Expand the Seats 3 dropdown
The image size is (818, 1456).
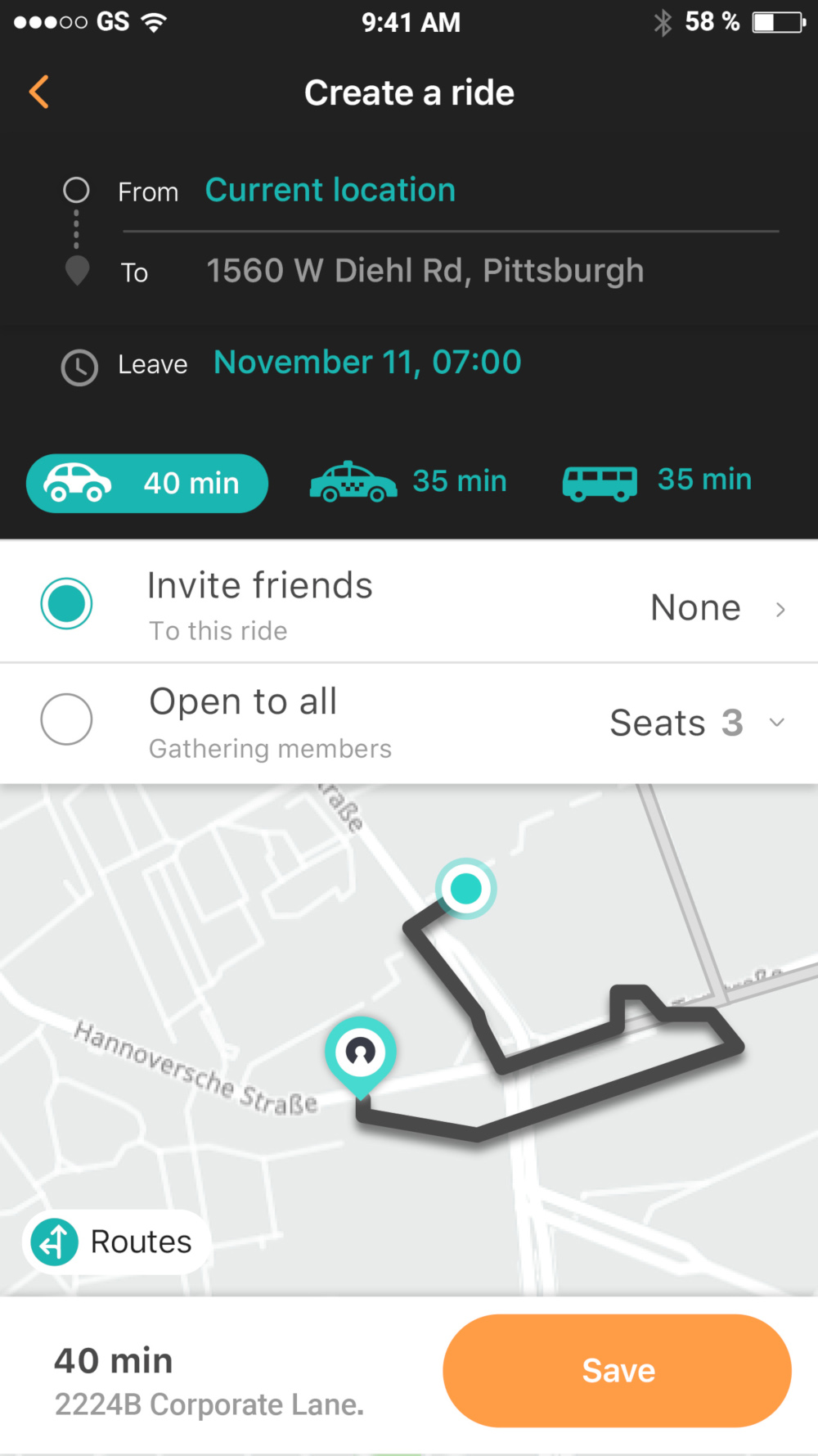pyautogui.click(x=698, y=723)
